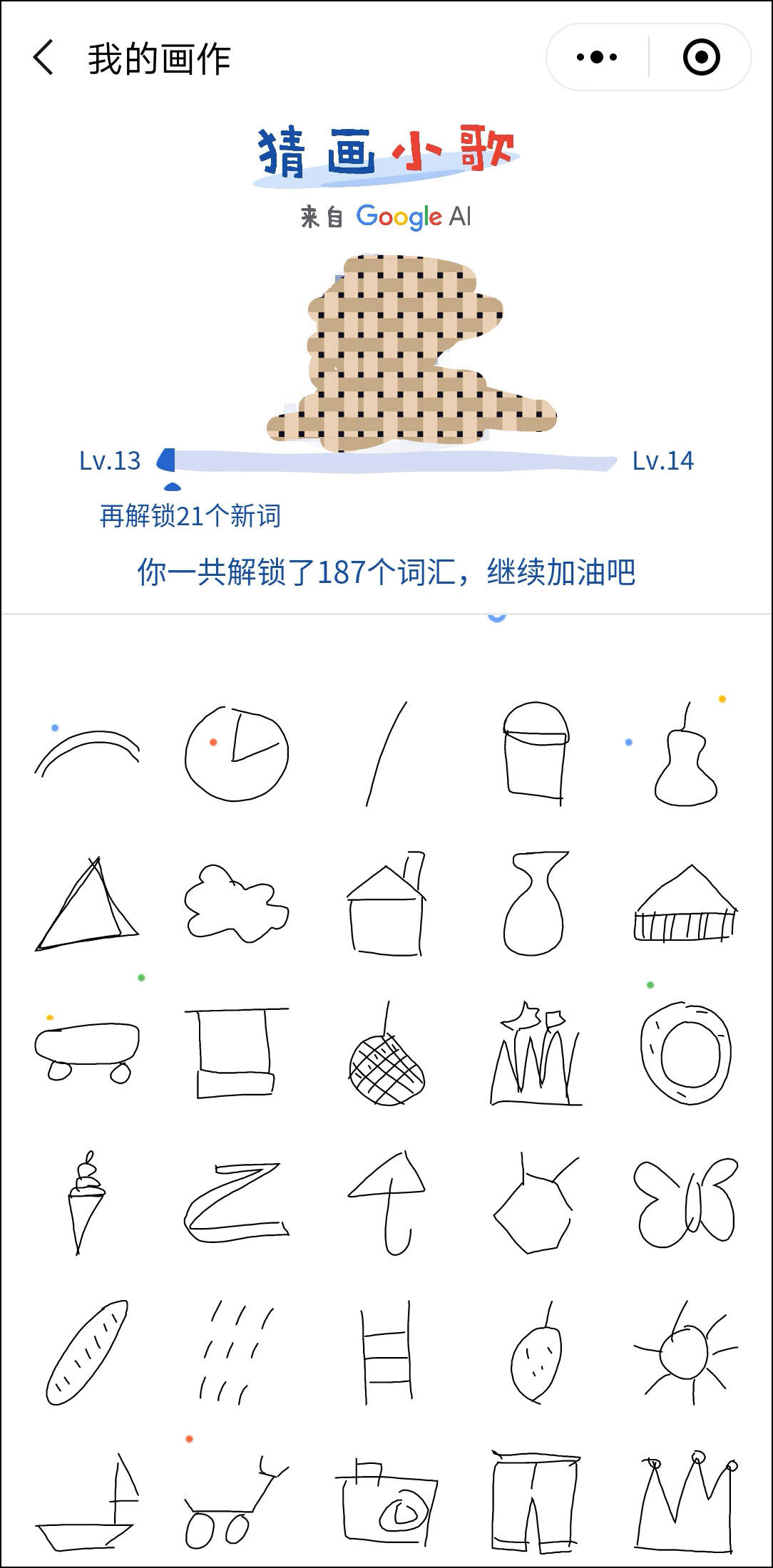Open the sailboat drawing

click(x=87, y=1504)
